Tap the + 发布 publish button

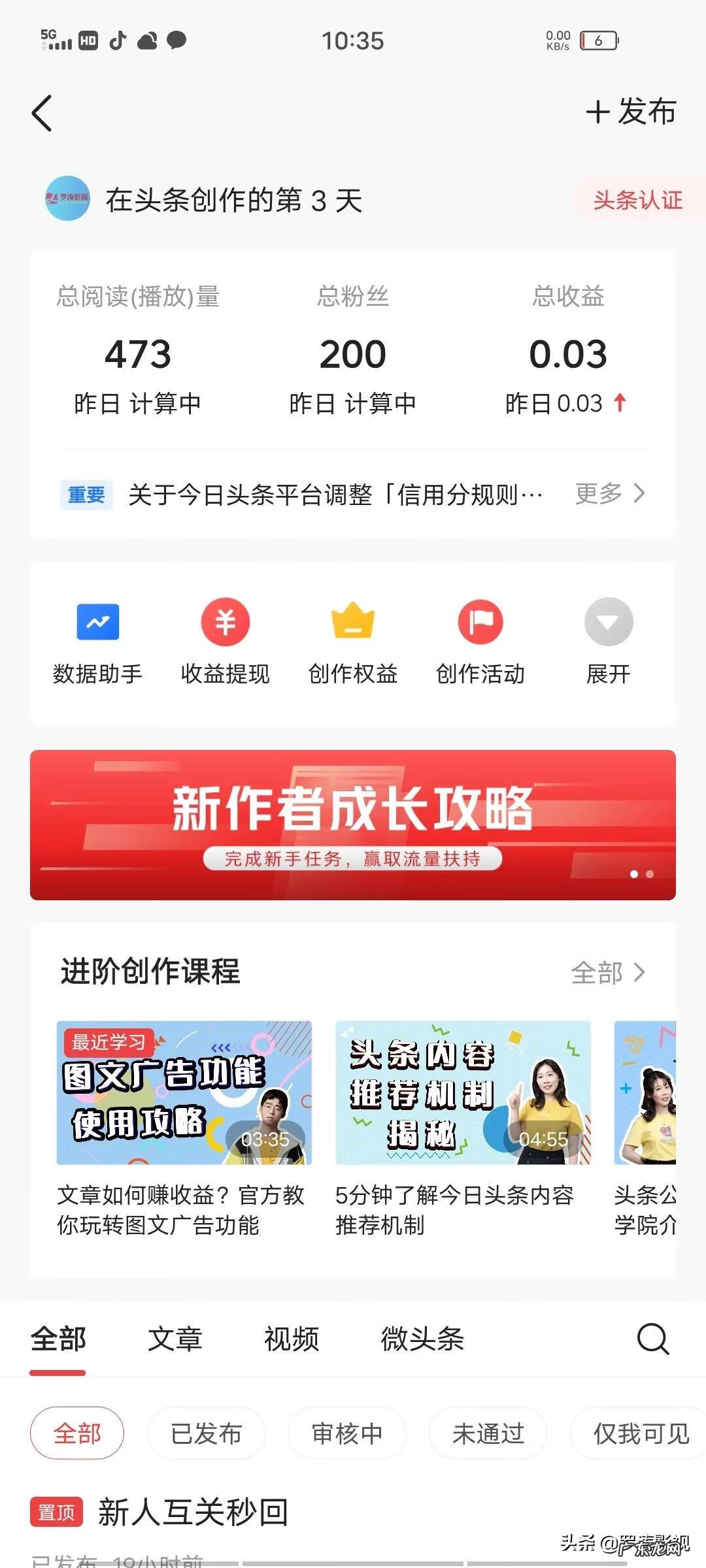click(631, 112)
